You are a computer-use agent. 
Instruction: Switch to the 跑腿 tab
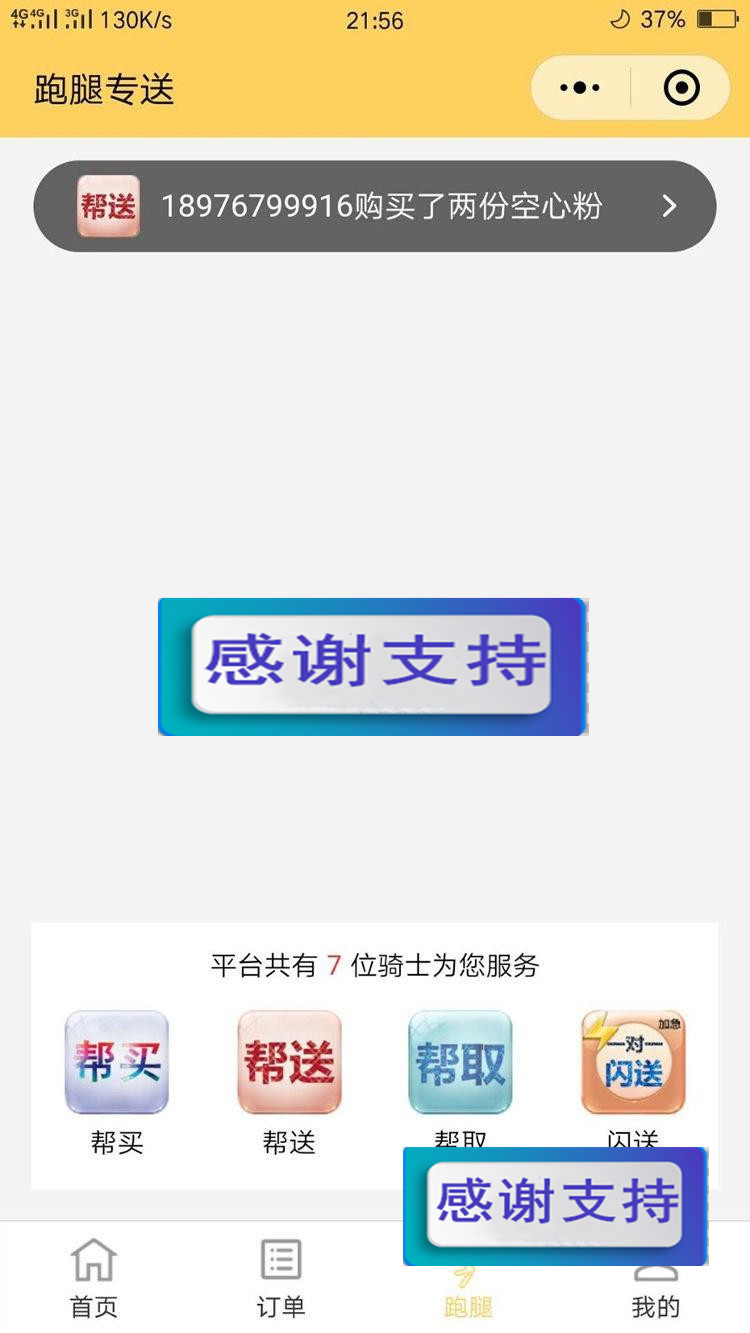point(468,1298)
